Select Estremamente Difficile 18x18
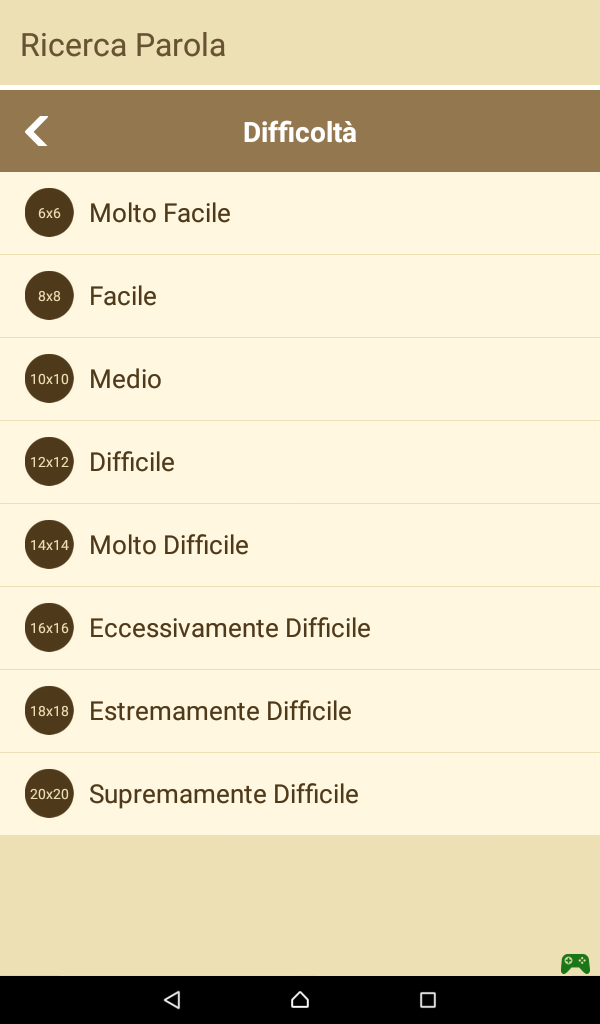 click(x=300, y=711)
